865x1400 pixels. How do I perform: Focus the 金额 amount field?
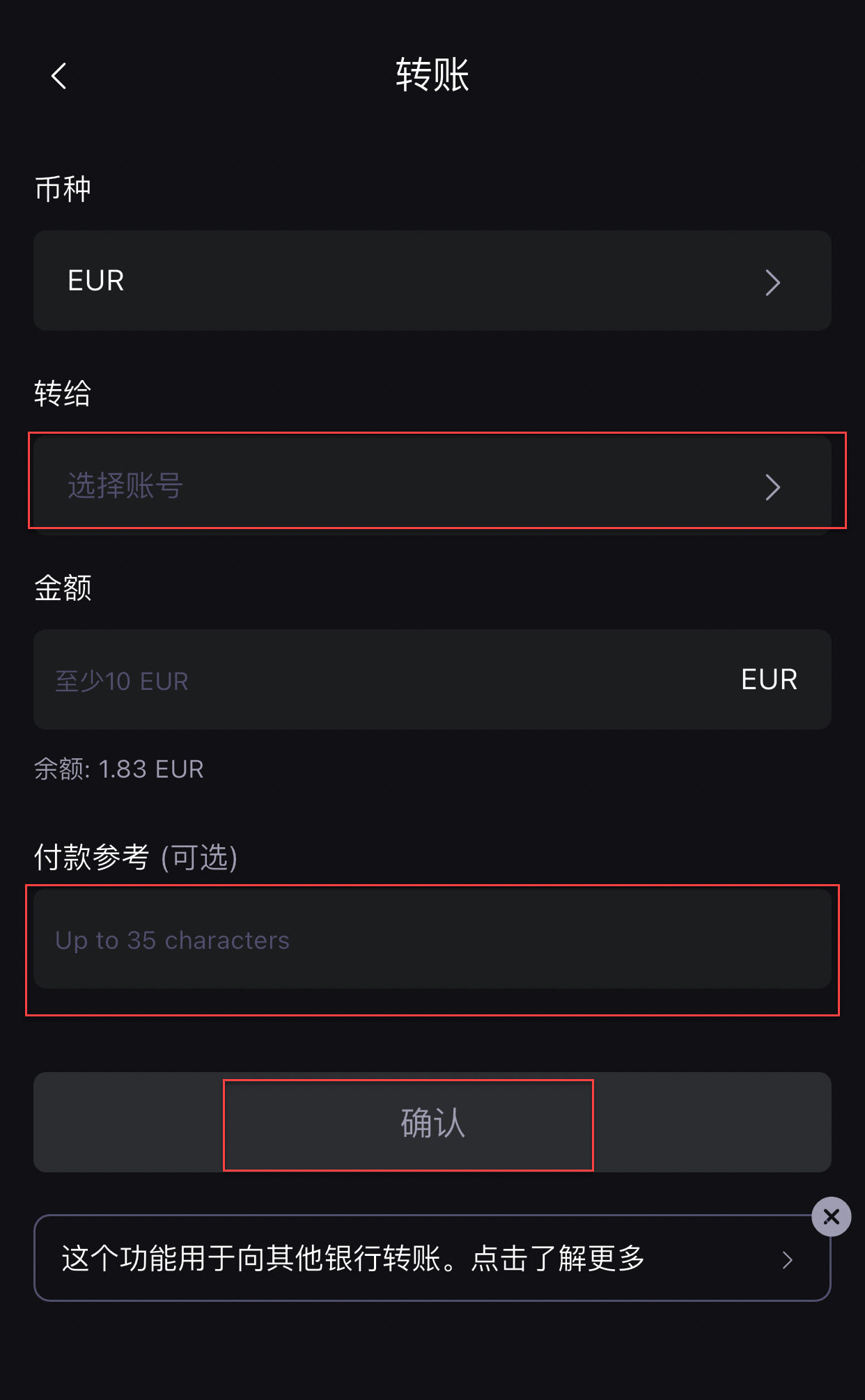coord(432,679)
